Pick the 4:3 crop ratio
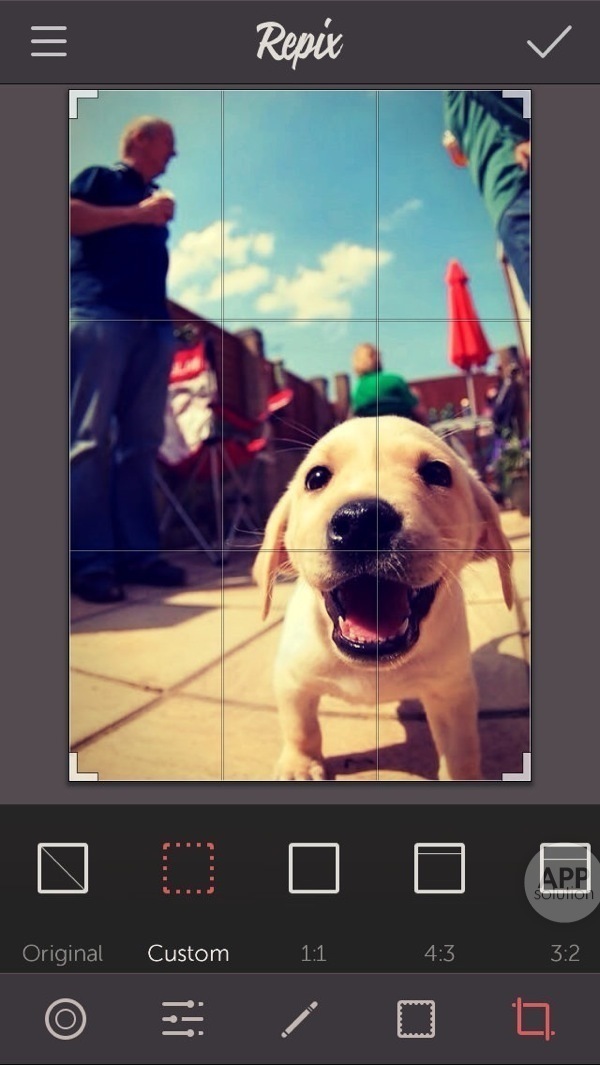Screen dimensions: 600x1065 tap(439, 868)
